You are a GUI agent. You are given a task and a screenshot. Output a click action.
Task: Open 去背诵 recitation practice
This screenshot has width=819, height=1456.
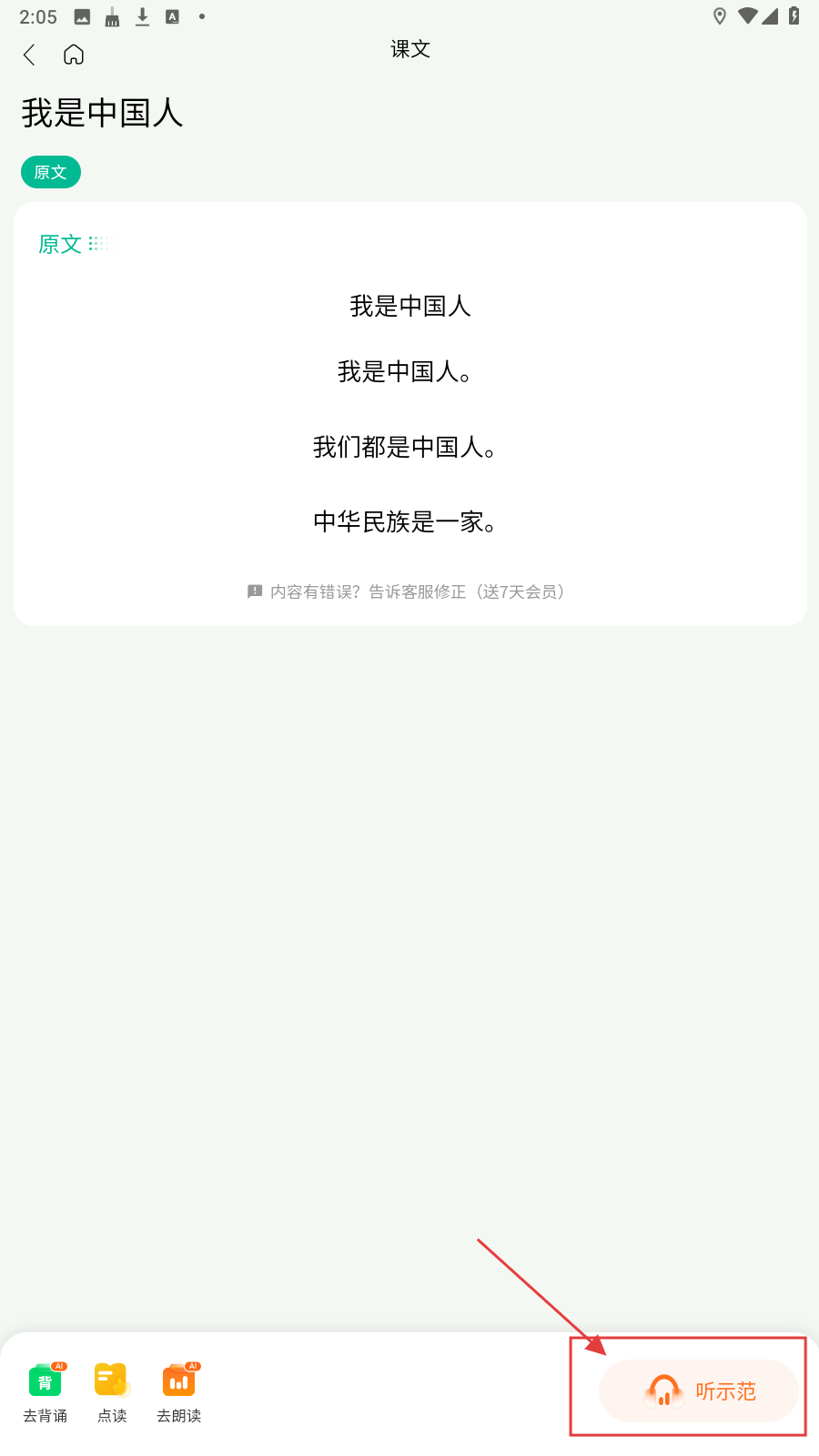[x=45, y=1392]
